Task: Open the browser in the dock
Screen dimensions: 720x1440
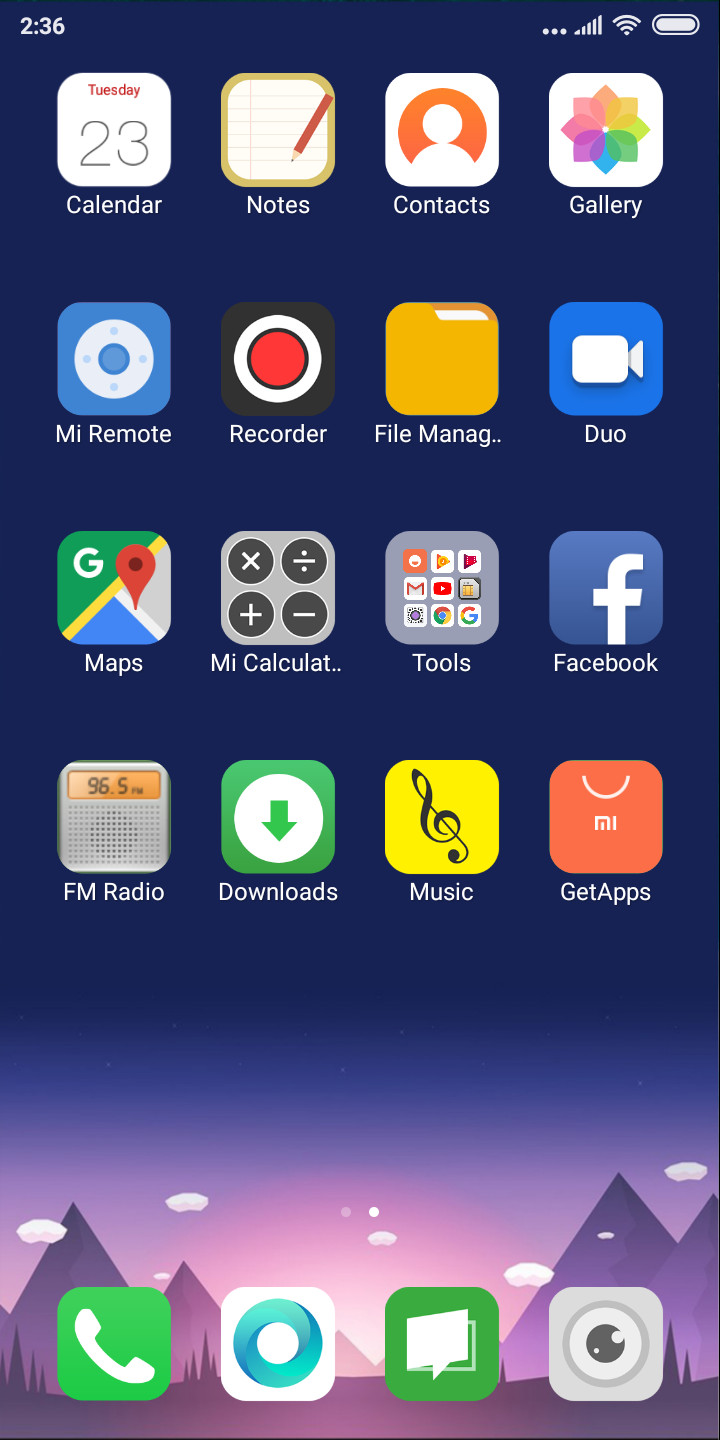Action: [x=278, y=1344]
